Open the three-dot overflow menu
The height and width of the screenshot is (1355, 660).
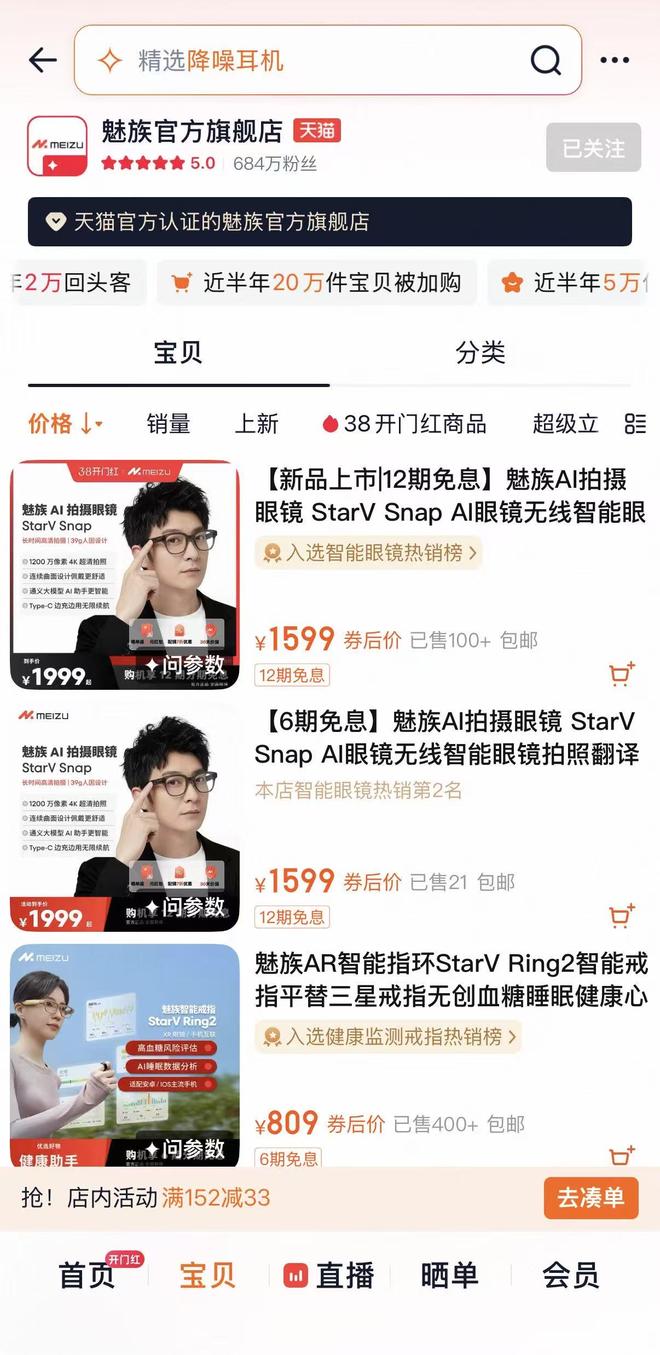(615, 61)
